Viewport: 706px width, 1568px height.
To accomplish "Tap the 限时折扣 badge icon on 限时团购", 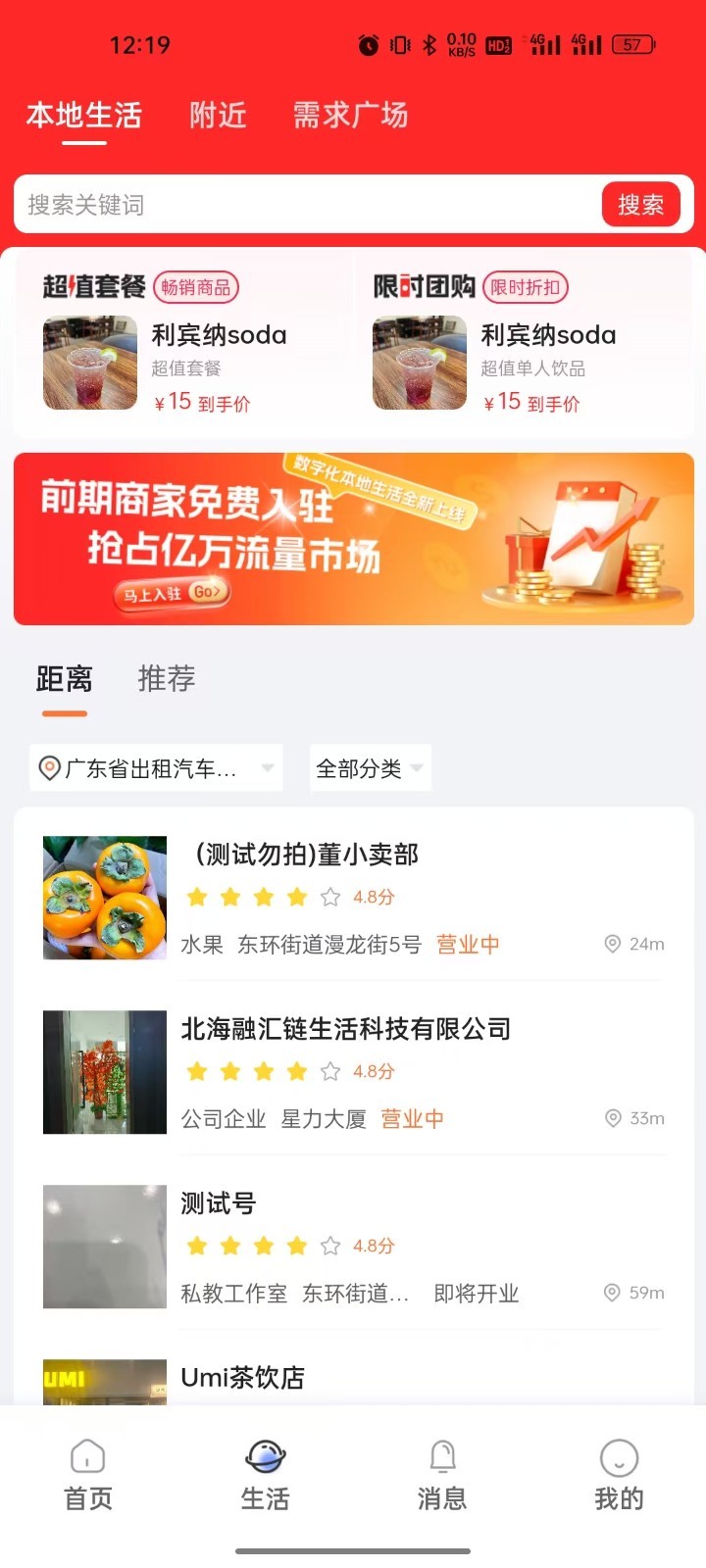I will [526, 286].
